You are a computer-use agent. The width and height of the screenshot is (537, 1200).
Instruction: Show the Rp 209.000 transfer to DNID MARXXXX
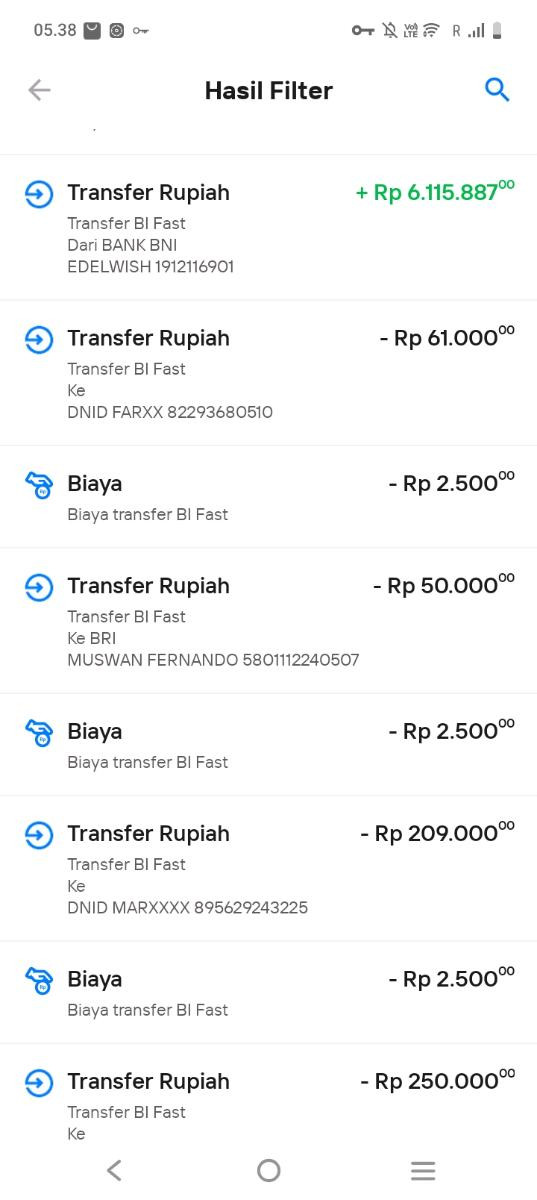pyautogui.click(x=268, y=869)
